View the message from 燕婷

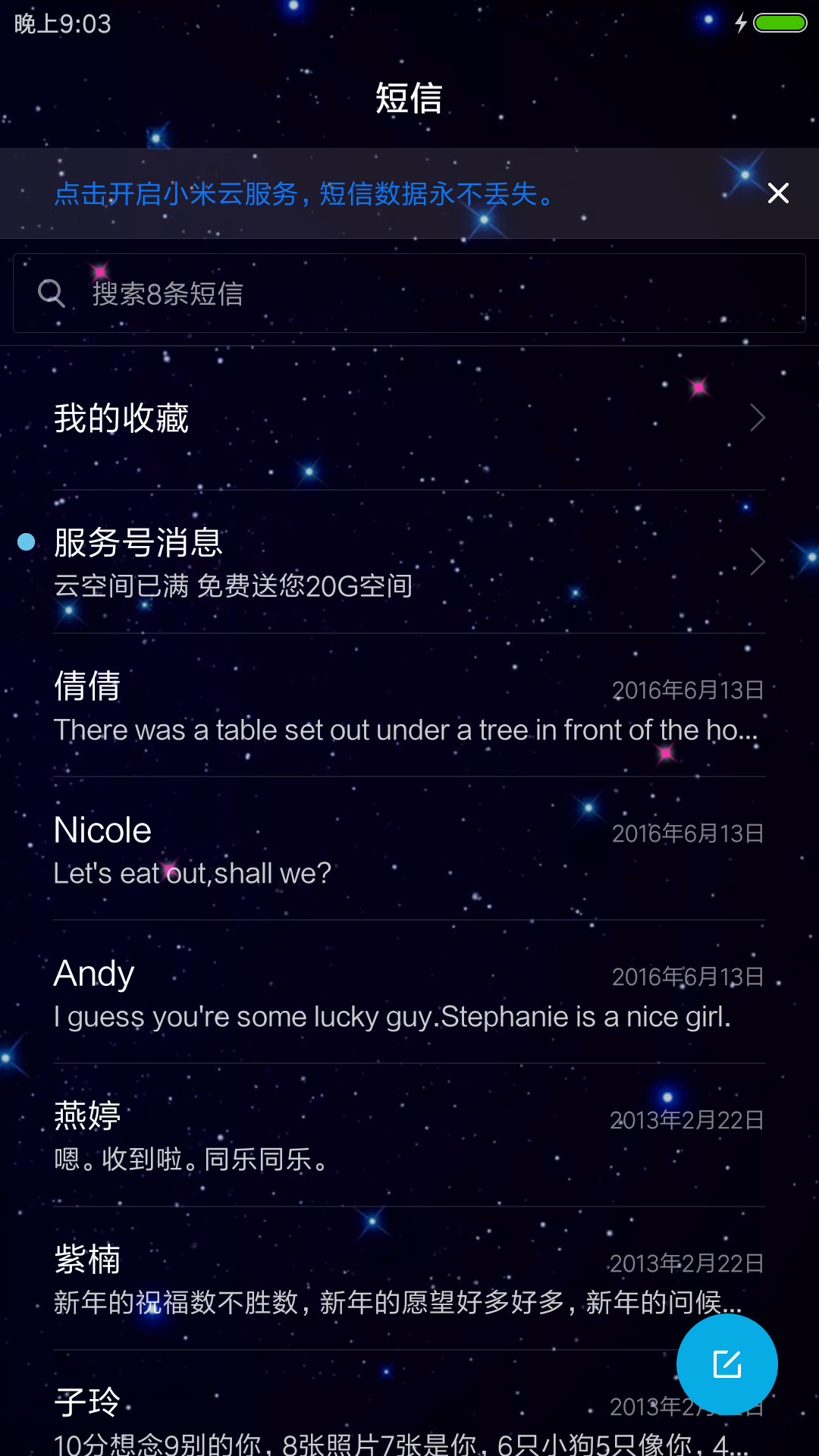point(409,1135)
